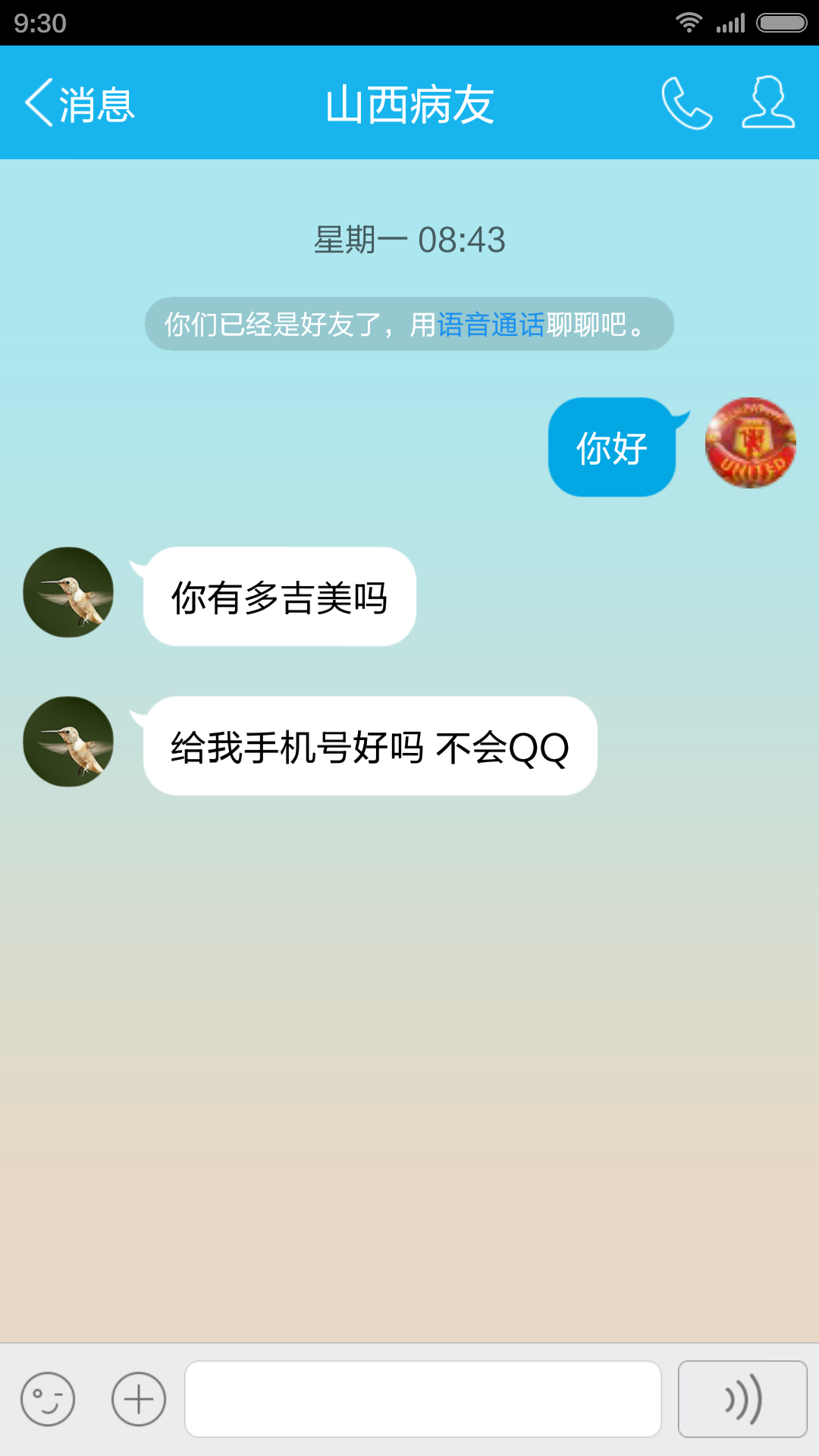
Task: Open the contact profile icon
Action: 768,102
